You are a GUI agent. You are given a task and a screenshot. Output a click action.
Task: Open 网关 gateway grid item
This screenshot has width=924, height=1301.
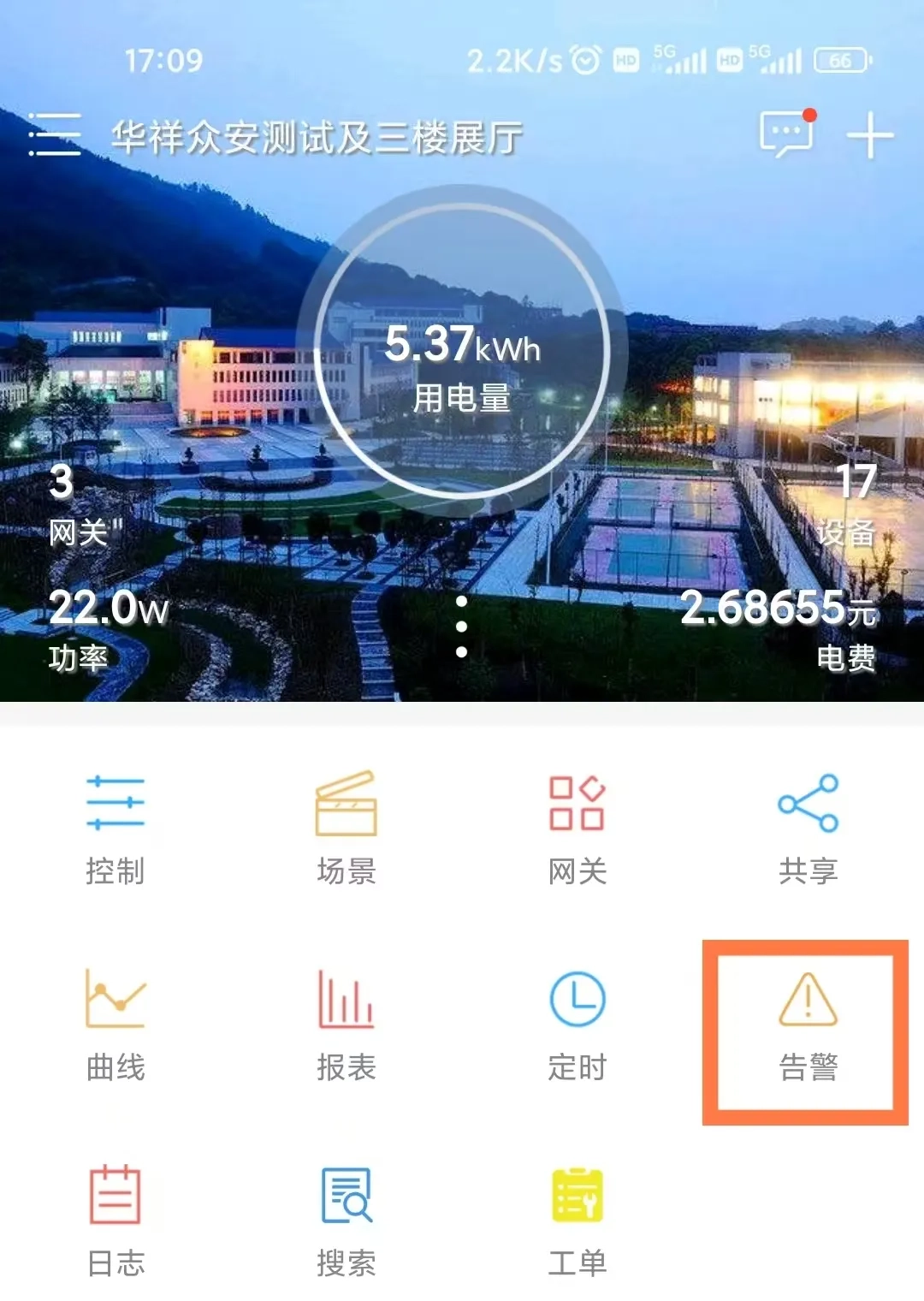coord(577,826)
